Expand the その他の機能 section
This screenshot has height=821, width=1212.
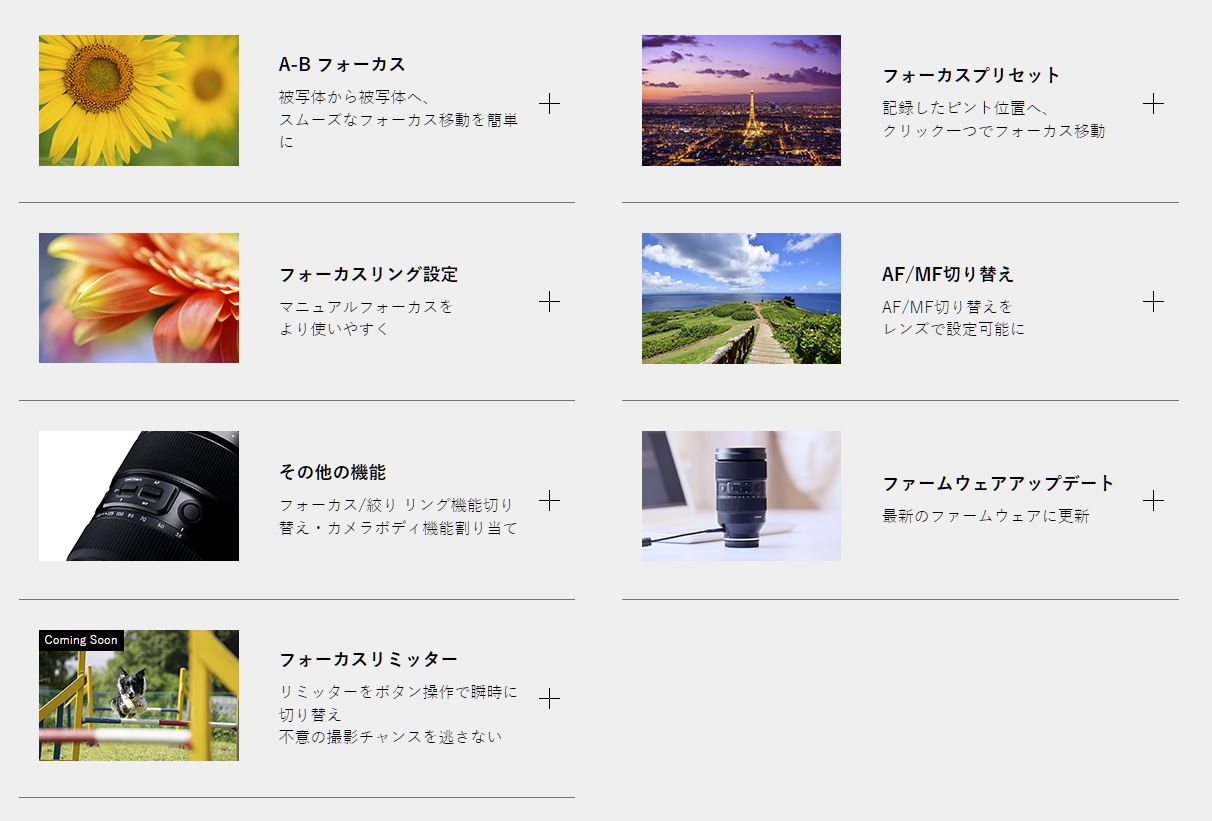coord(549,500)
